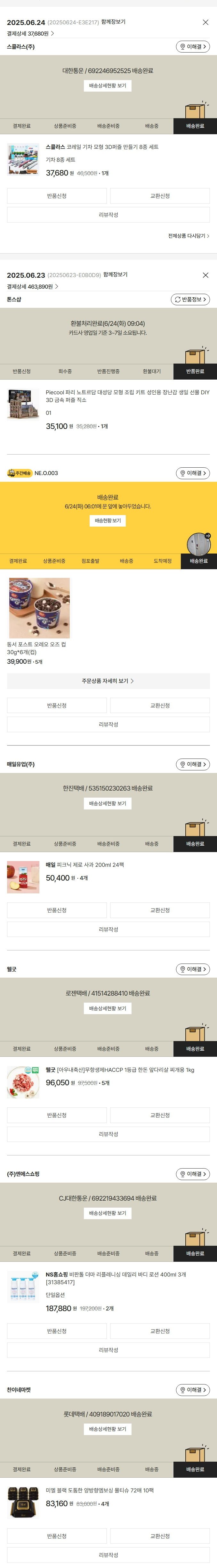
Task: Write review for 스콜라스 train model set
Action: (x=108, y=215)
